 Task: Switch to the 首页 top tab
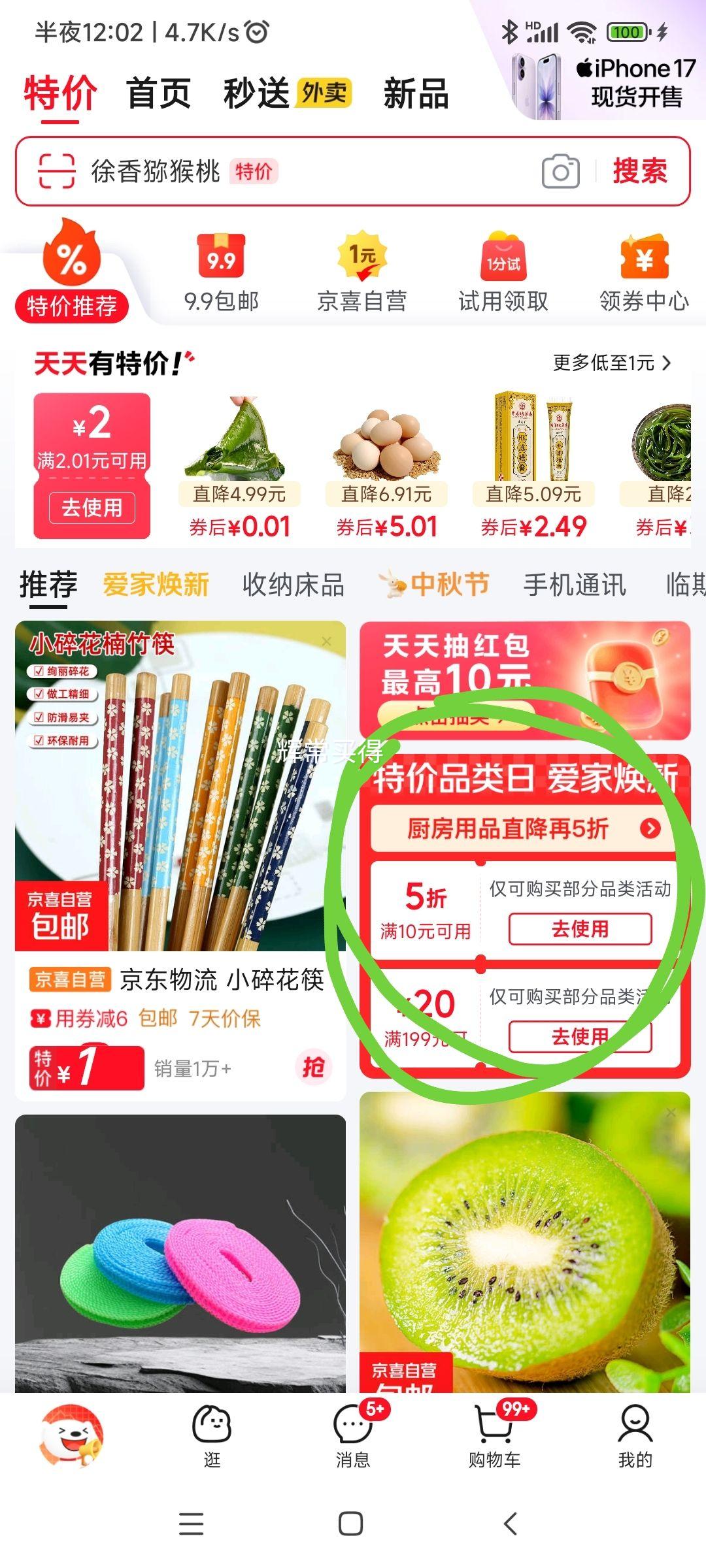coord(158,93)
